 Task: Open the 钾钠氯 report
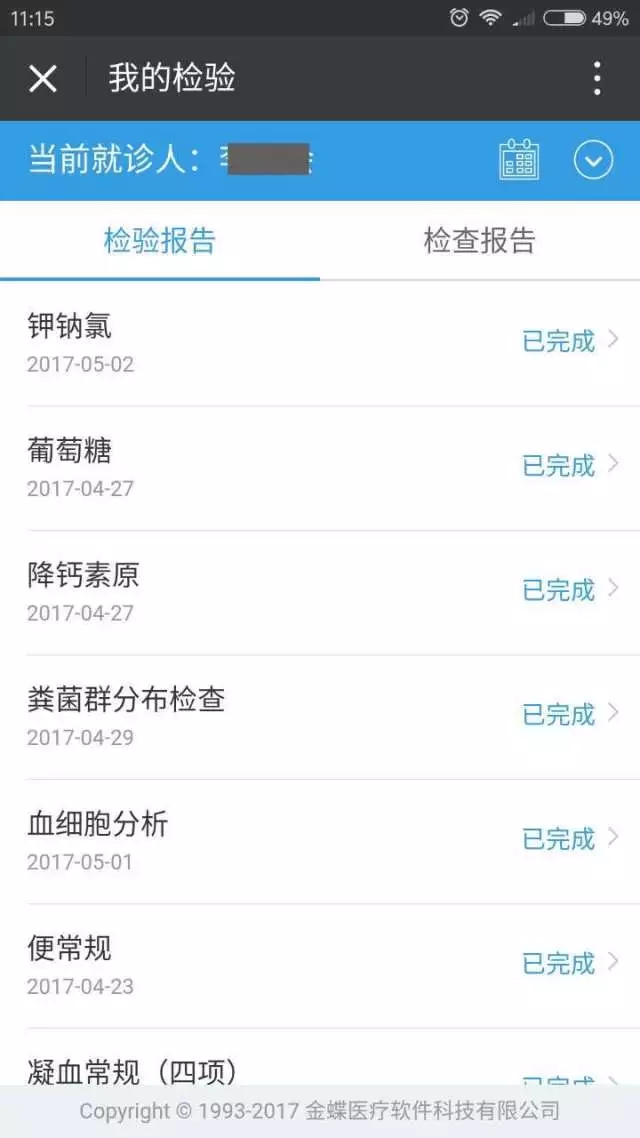pyautogui.click(x=320, y=343)
